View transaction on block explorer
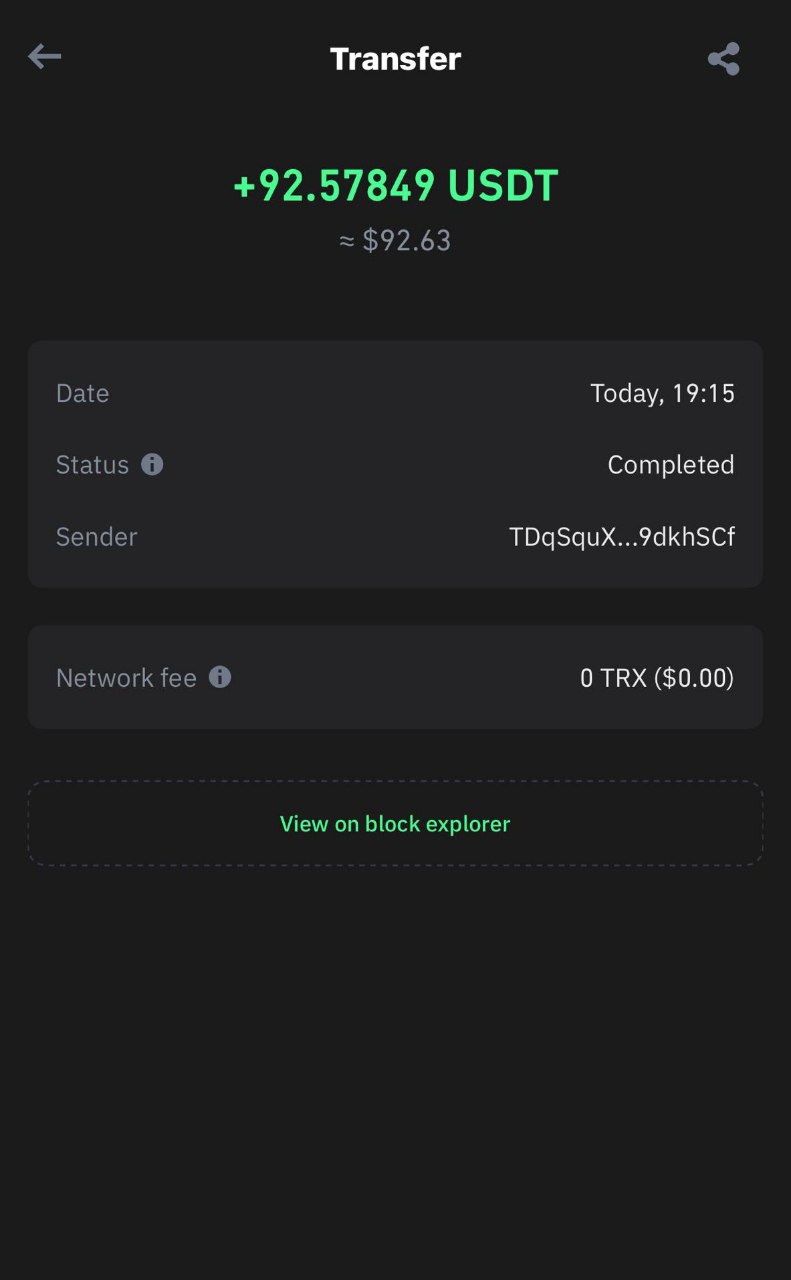Screen dimensions: 791x1280 (x=395, y=824)
